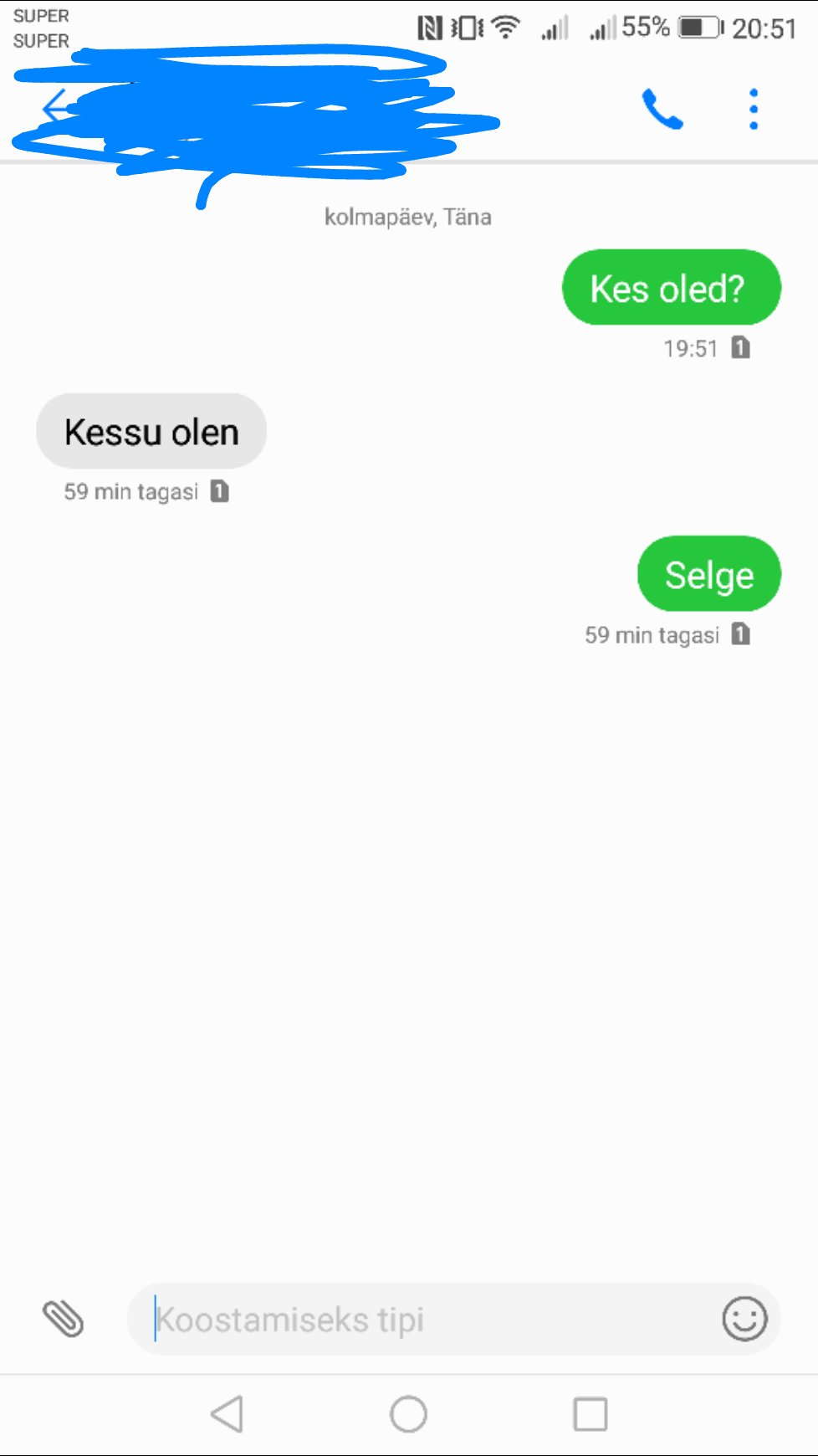Go back using the top-left arrow
818x1456 pixels.
pyautogui.click(x=55, y=108)
